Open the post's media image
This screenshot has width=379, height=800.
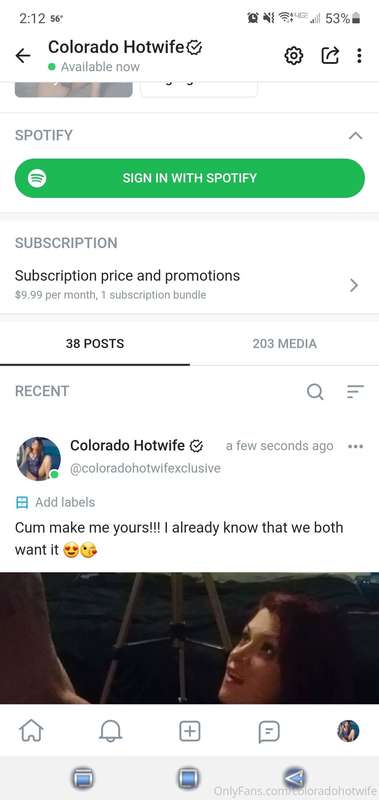click(x=189, y=638)
